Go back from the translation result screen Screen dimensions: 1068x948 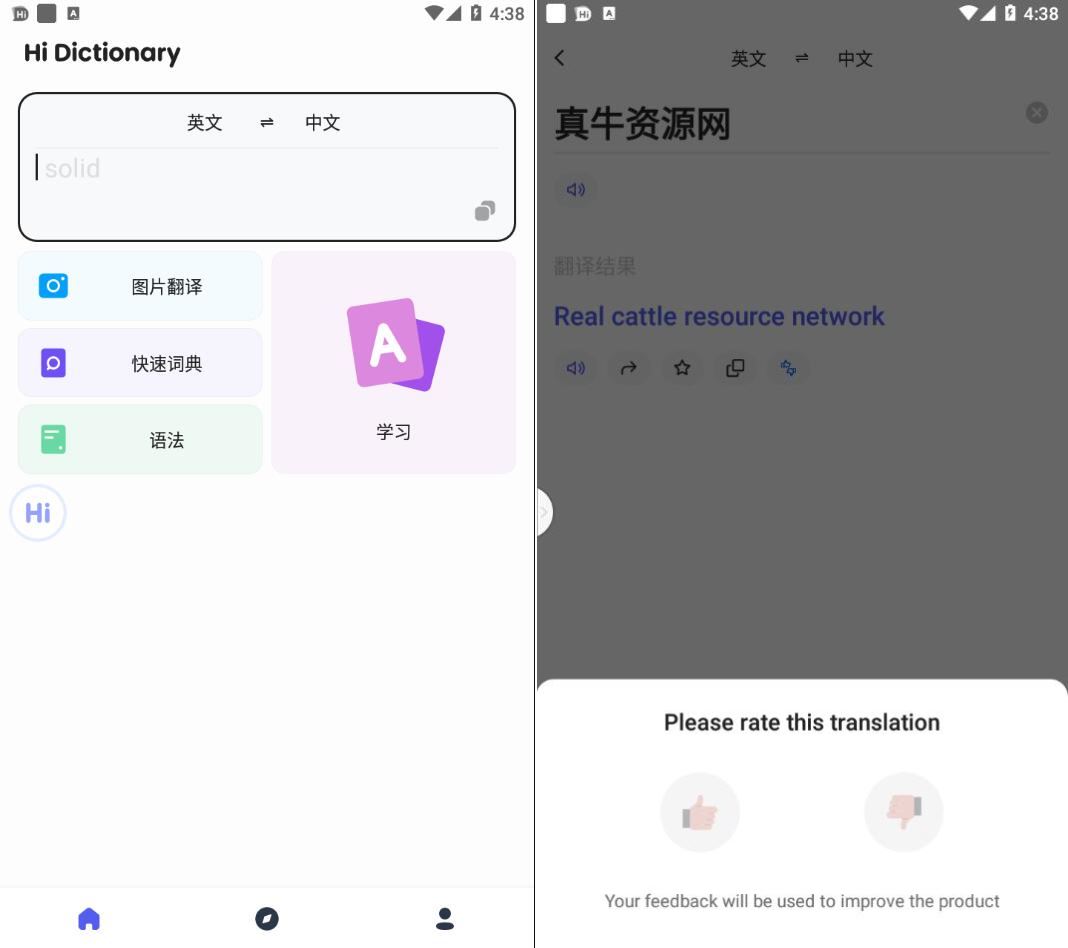click(x=560, y=58)
